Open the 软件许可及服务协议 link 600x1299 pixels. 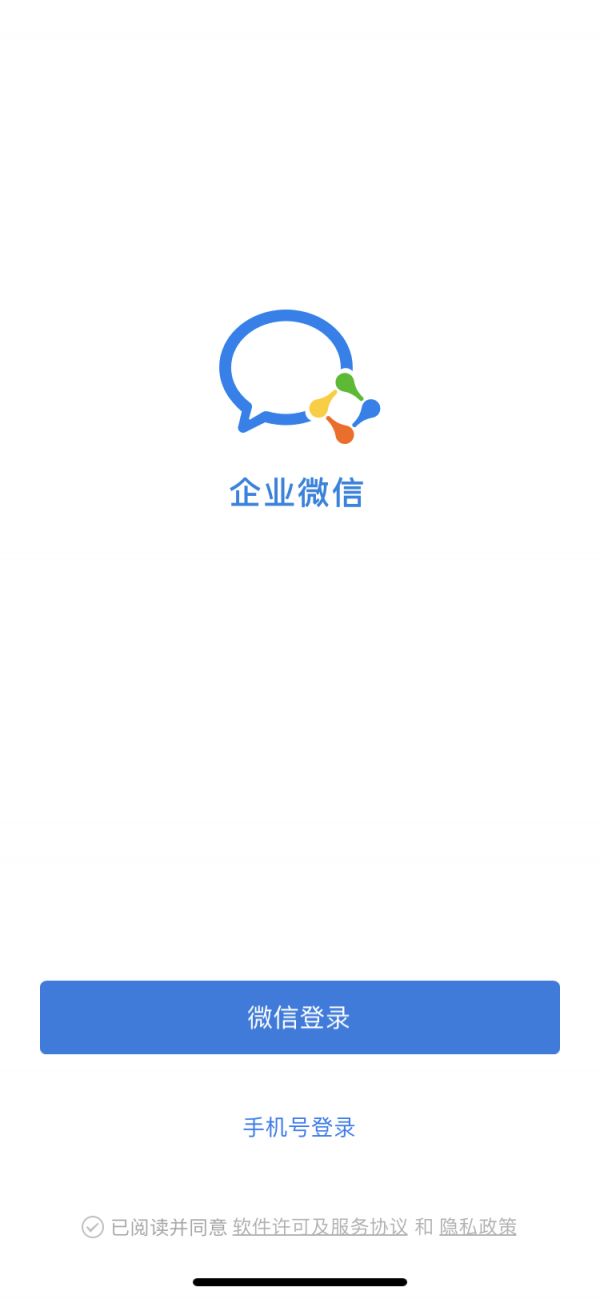(320, 1227)
